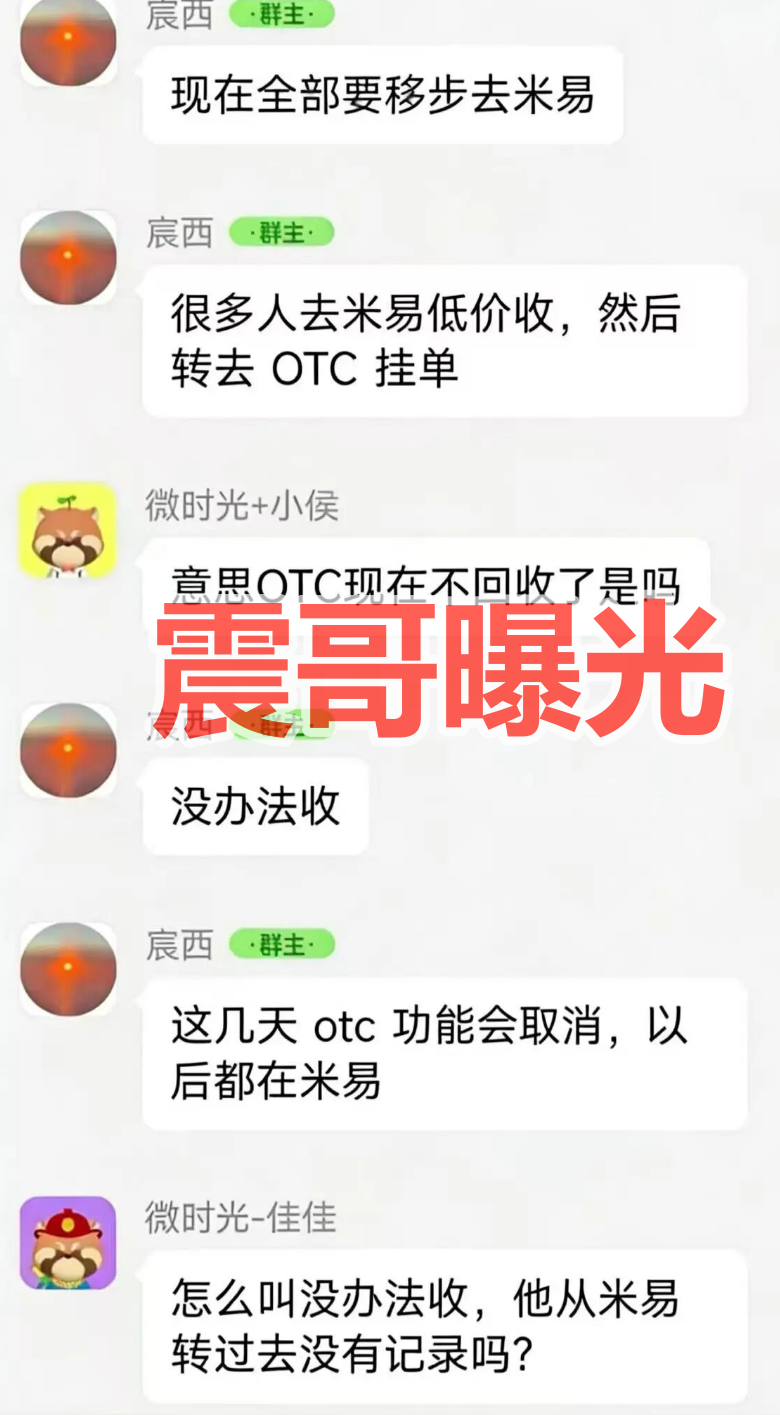The height and width of the screenshot is (1415, 780).
Task: Open 微时光+小侯's raccoon avatar
Action: tap(69, 532)
